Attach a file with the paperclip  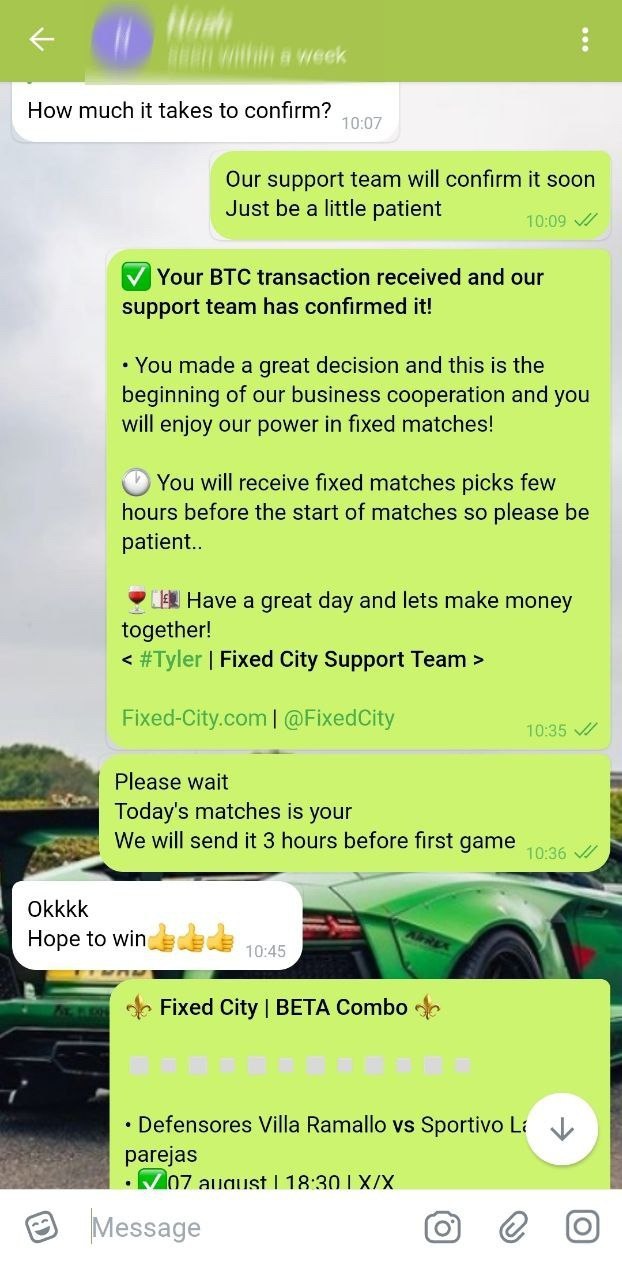[513, 1227]
